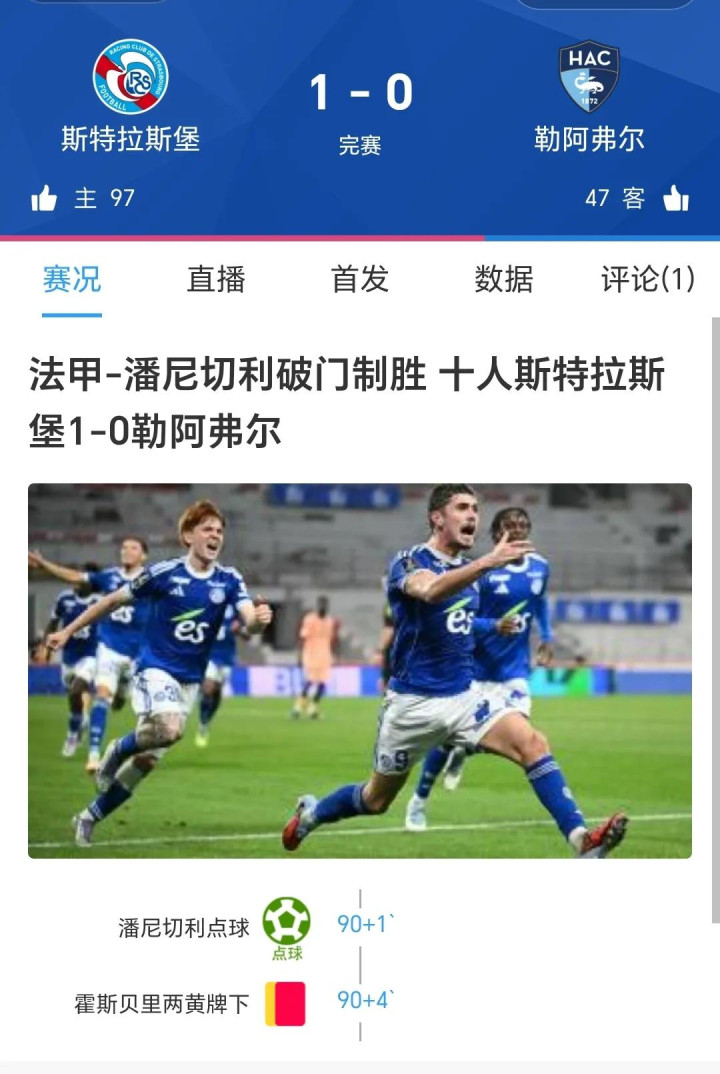720x1074 pixels.
Task: Vote thumbs up for home team 主
Action: (45, 198)
